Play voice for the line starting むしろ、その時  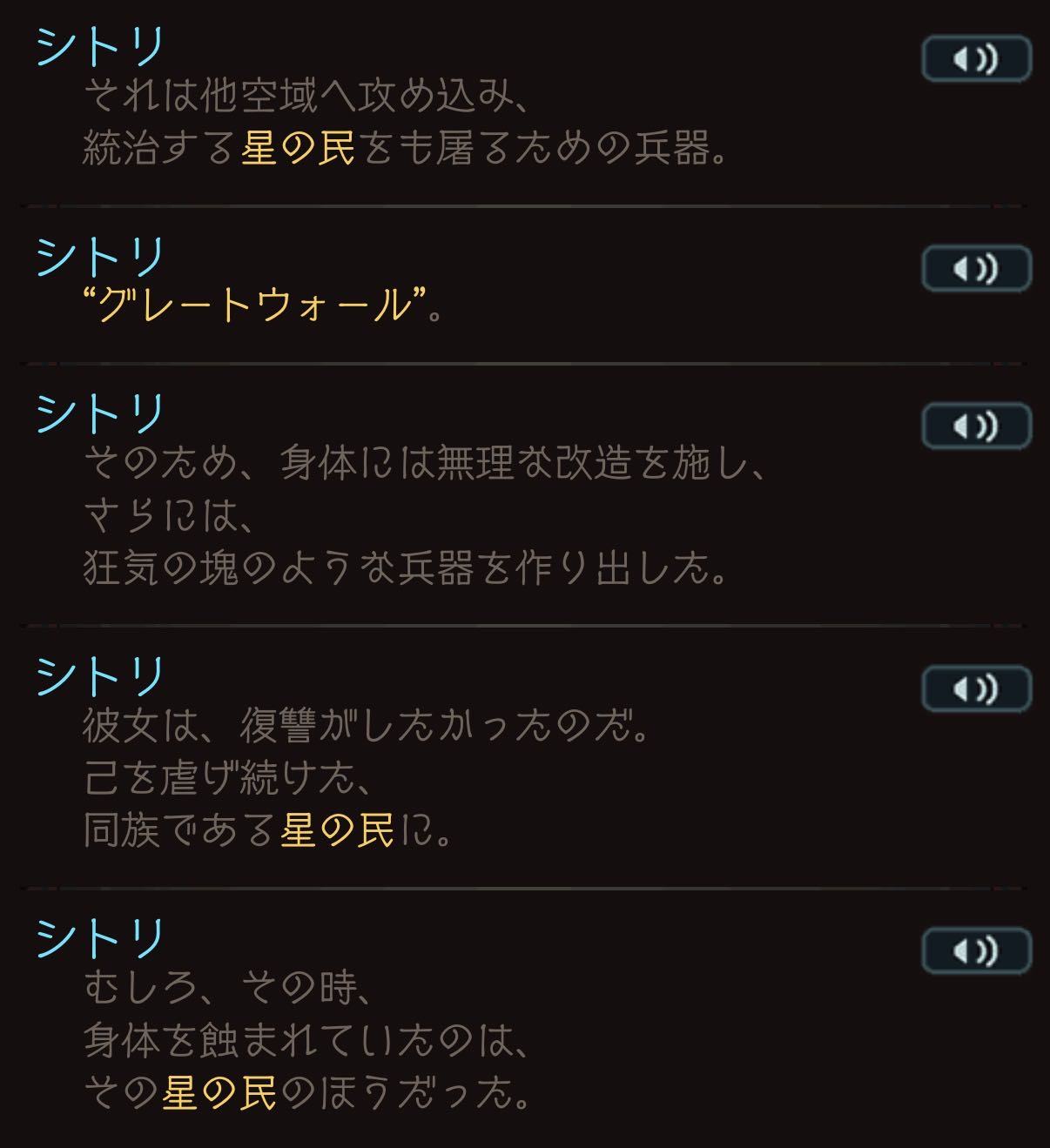click(976, 950)
